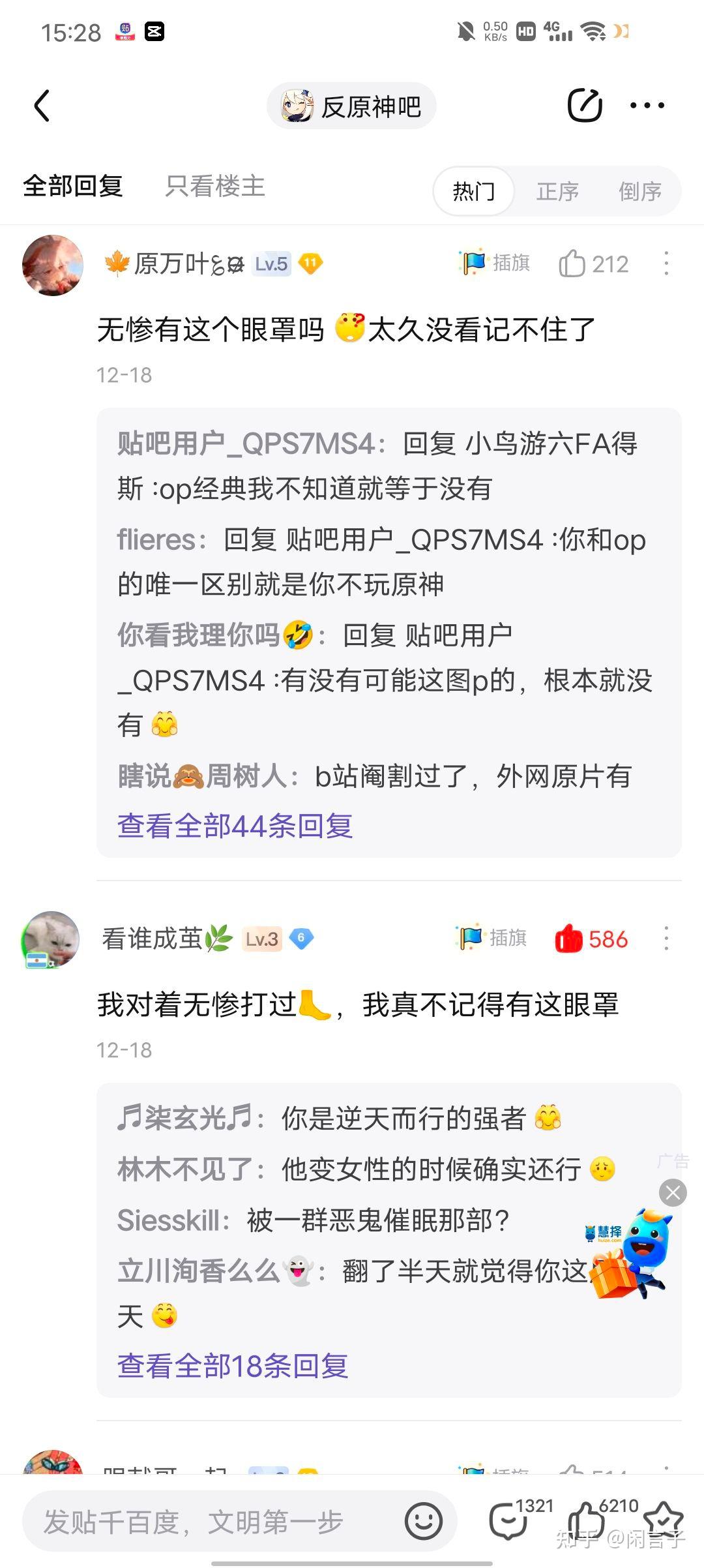Image resolution: width=704 pixels, height=1568 pixels.
Task: Open the 反原神吧 forum chip
Action: [351, 106]
